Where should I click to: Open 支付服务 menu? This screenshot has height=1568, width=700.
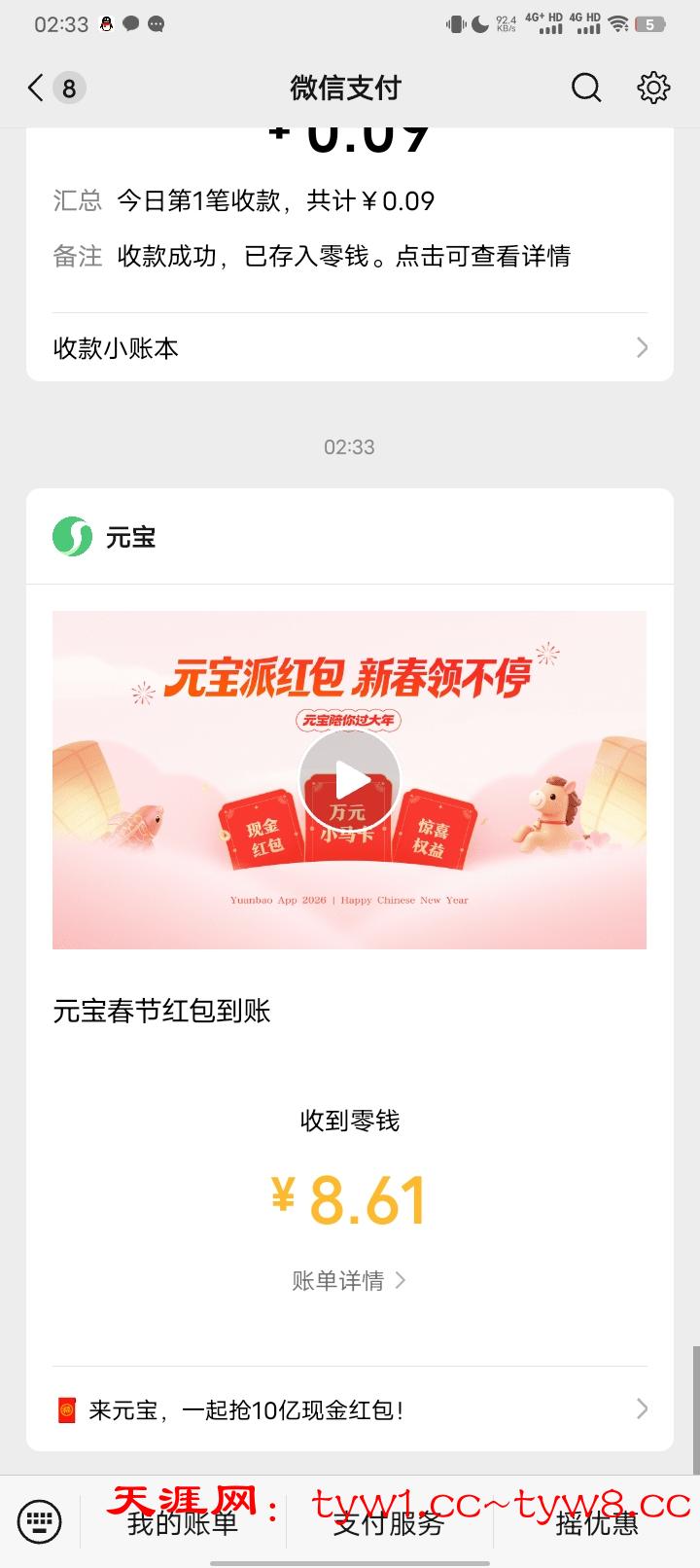[389, 1523]
